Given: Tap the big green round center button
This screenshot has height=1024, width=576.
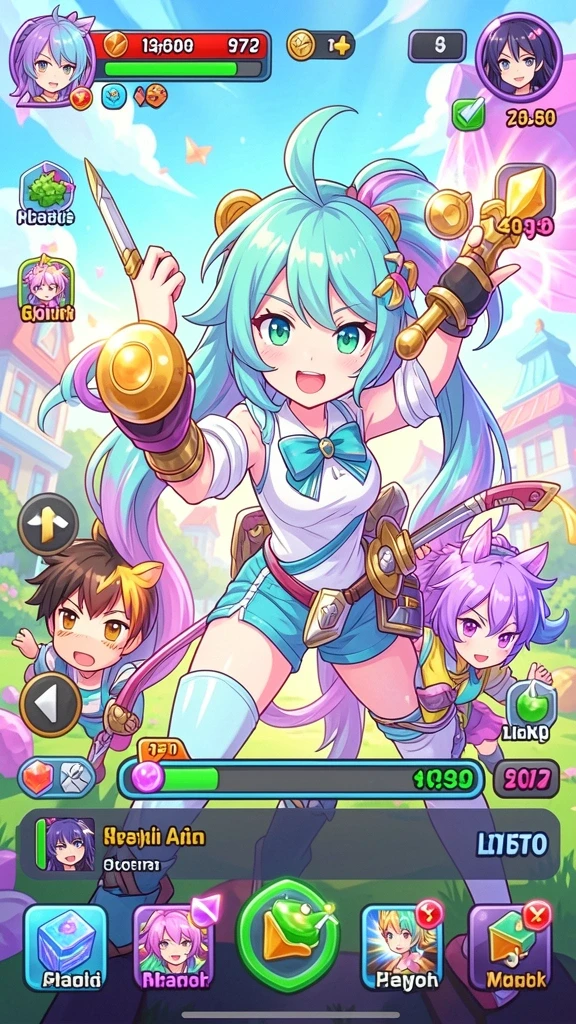Looking at the screenshot, I should click(288, 935).
